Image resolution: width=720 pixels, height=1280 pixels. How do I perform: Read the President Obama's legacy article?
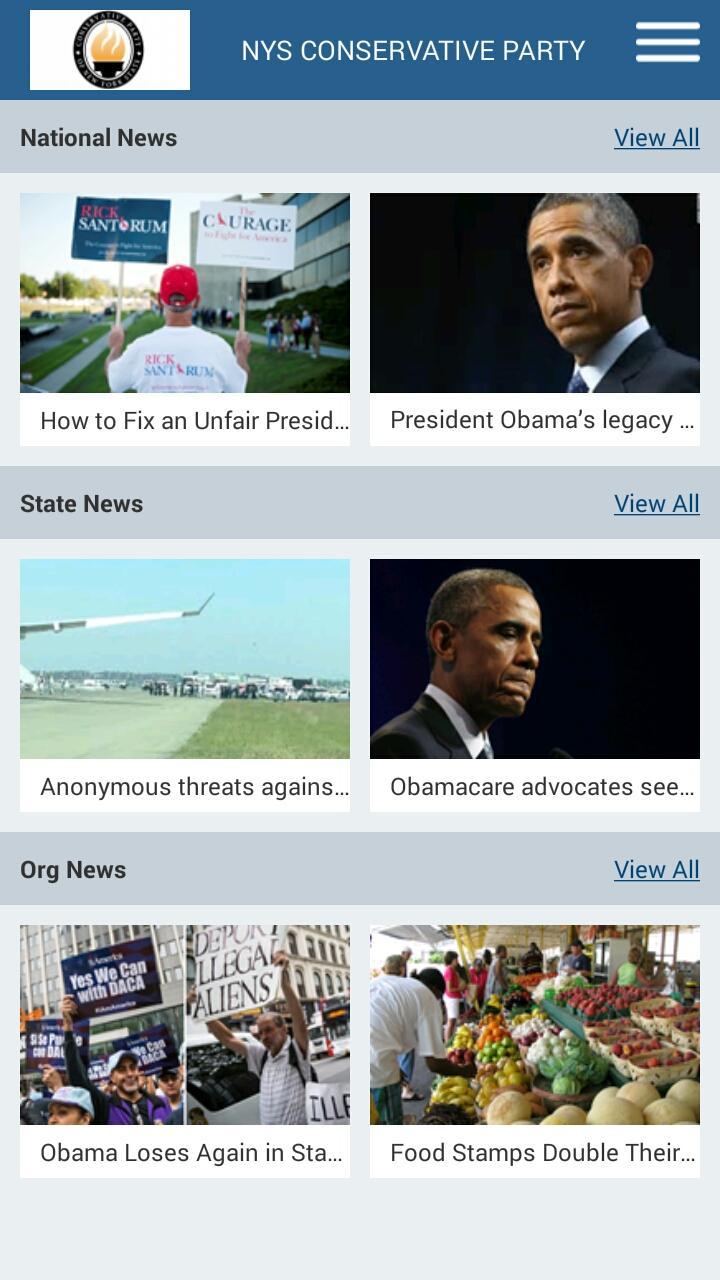[535, 319]
